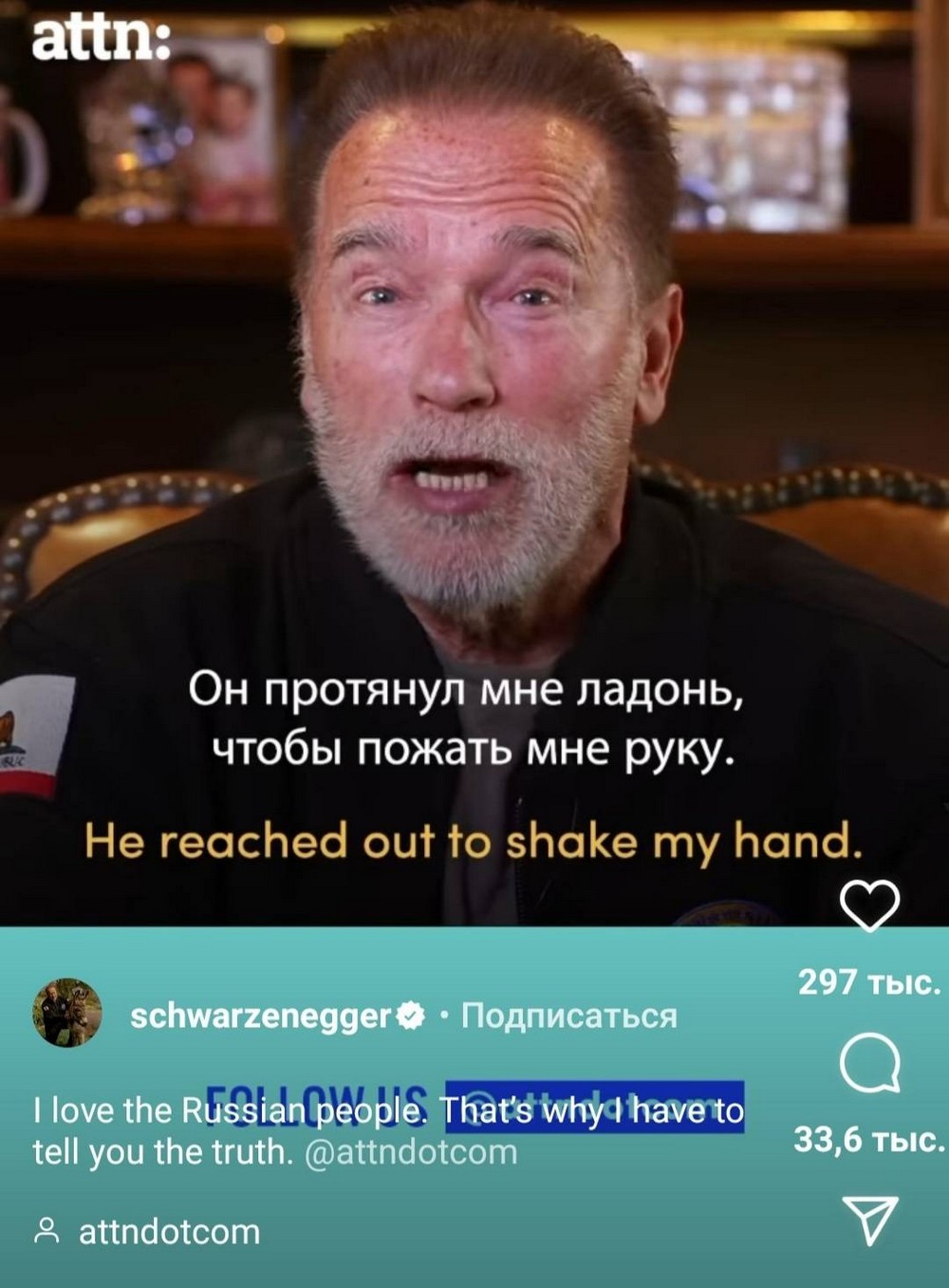Open the schwarzenegger username link
This screenshot has height=1288, width=949.
(261, 1016)
